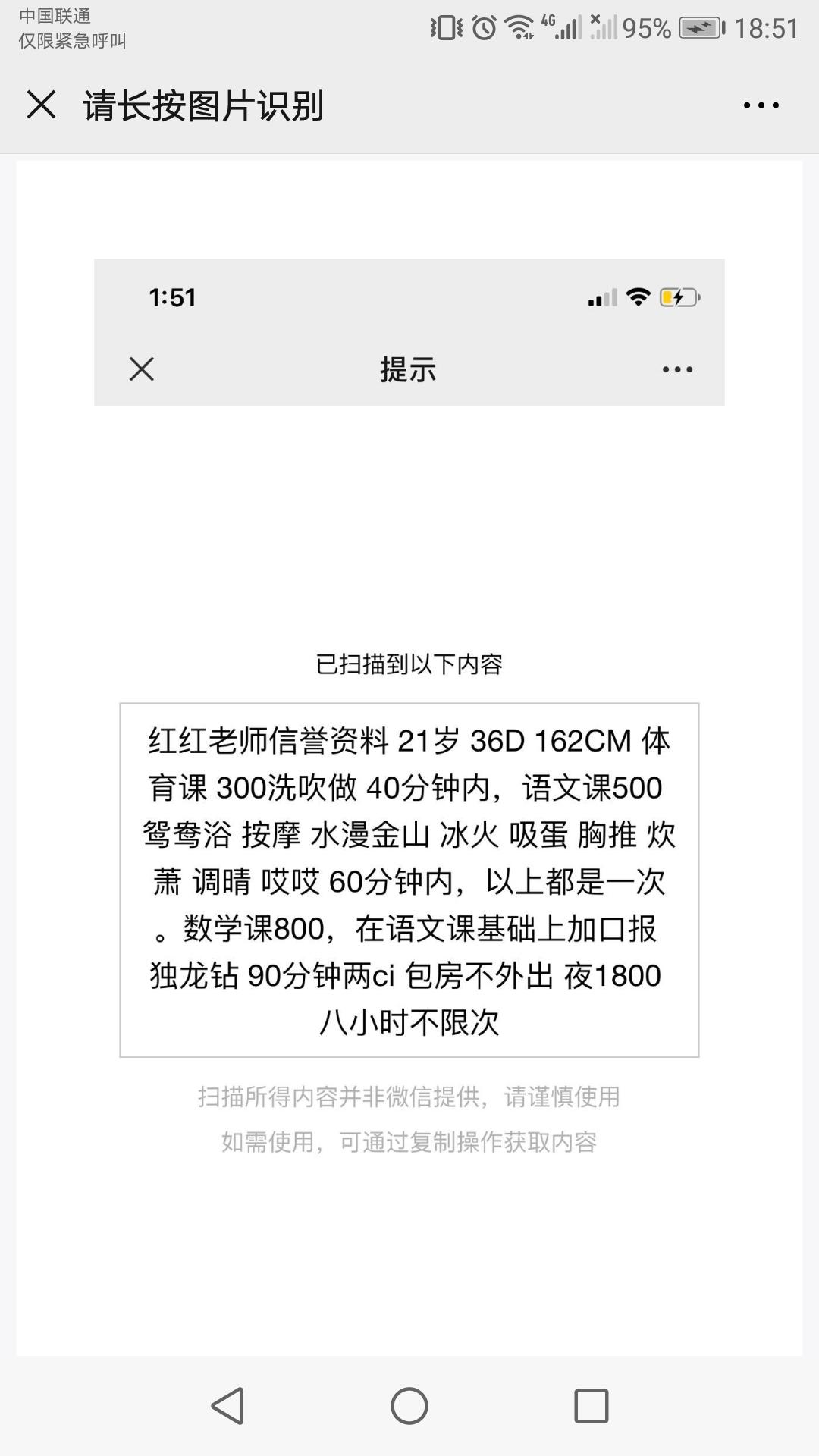The width and height of the screenshot is (819, 1456).
Task: Go back with the system back button
Action: click(x=227, y=1406)
